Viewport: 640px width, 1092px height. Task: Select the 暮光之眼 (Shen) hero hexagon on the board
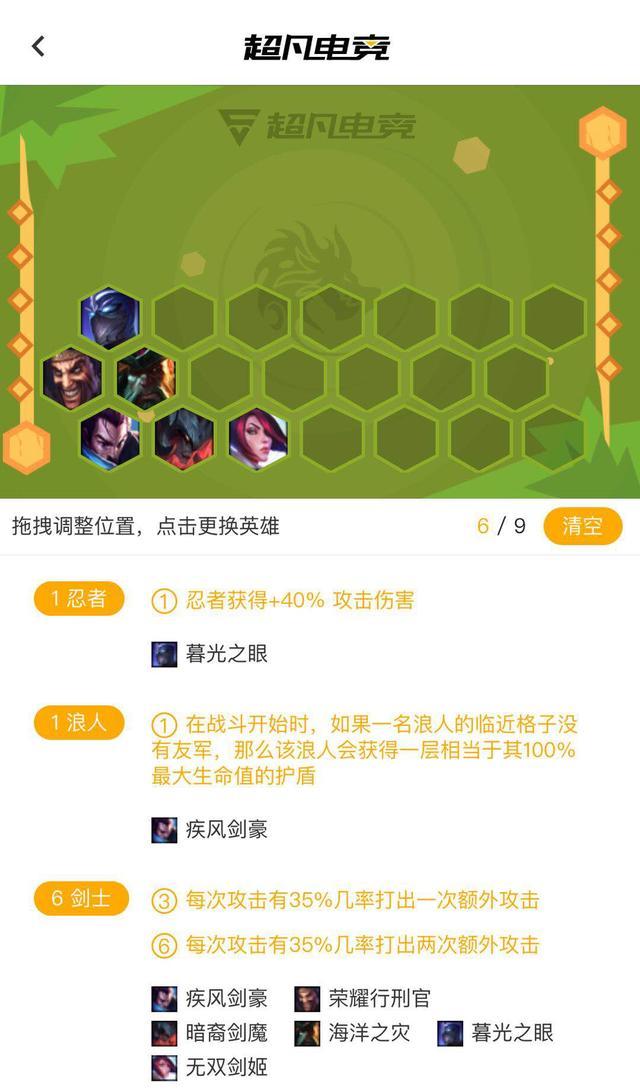pos(110,318)
